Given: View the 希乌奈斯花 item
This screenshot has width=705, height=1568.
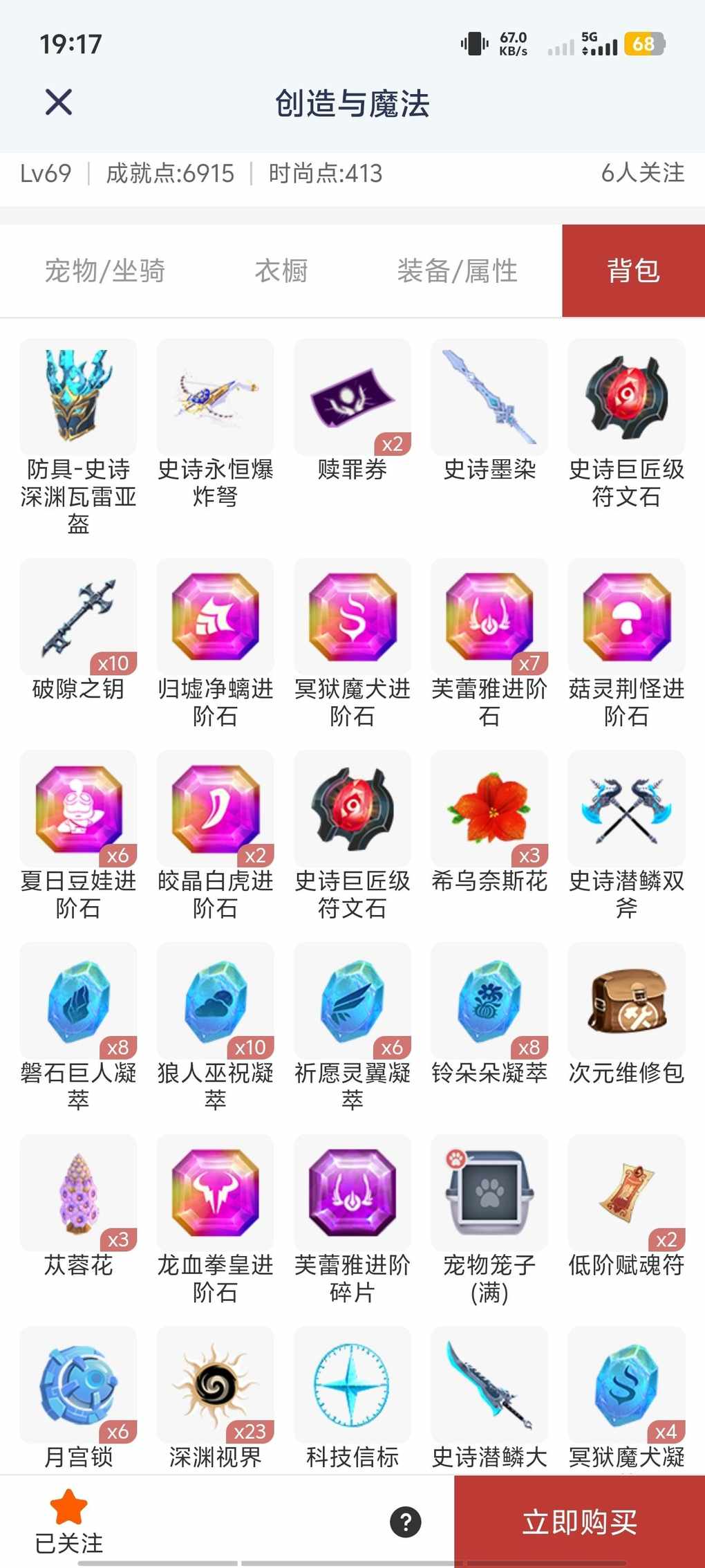Looking at the screenshot, I should [x=489, y=809].
